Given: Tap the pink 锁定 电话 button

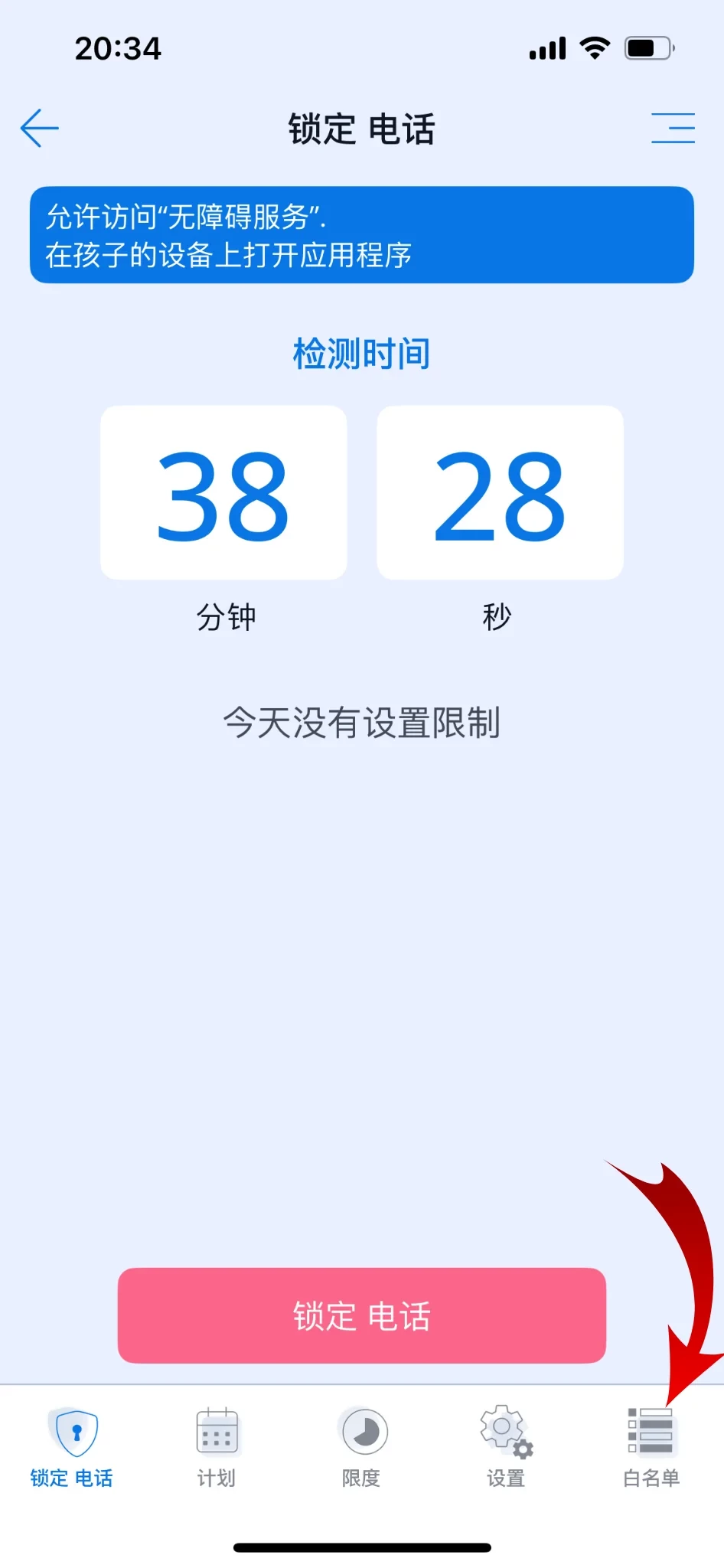Looking at the screenshot, I should coord(362,1315).
